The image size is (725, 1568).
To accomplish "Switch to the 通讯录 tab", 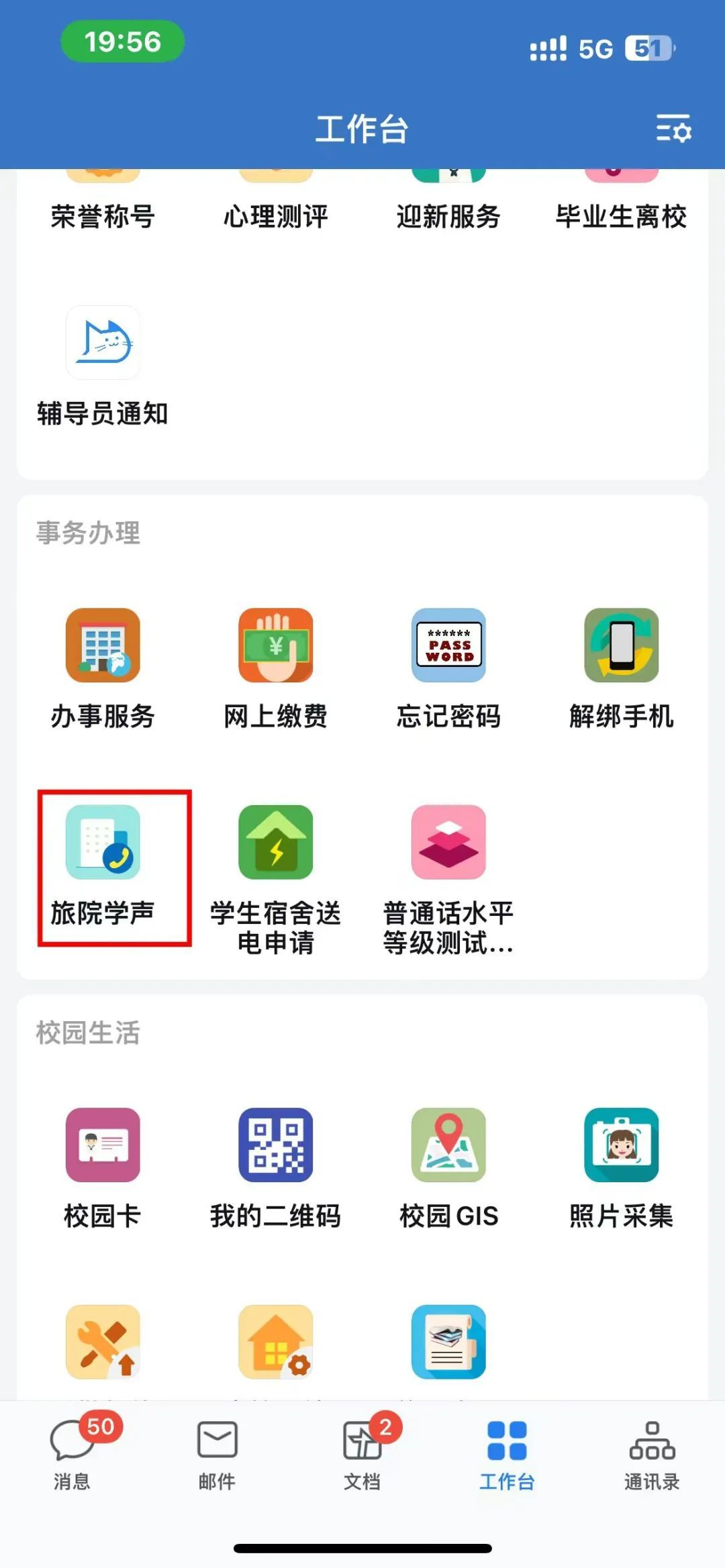I will [x=652, y=1452].
